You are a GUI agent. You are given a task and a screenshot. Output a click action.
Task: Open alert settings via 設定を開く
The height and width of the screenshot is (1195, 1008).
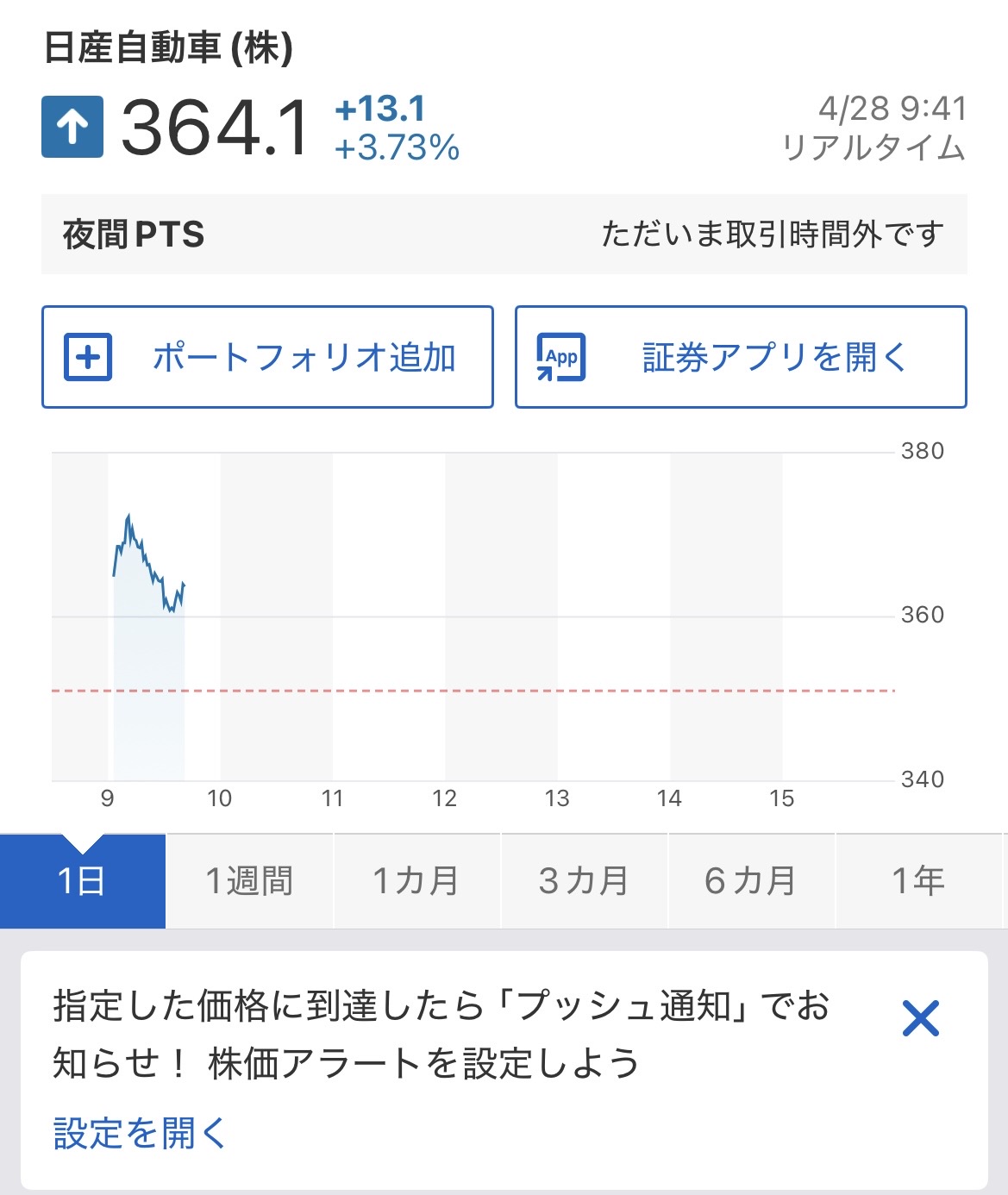[x=140, y=1133]
